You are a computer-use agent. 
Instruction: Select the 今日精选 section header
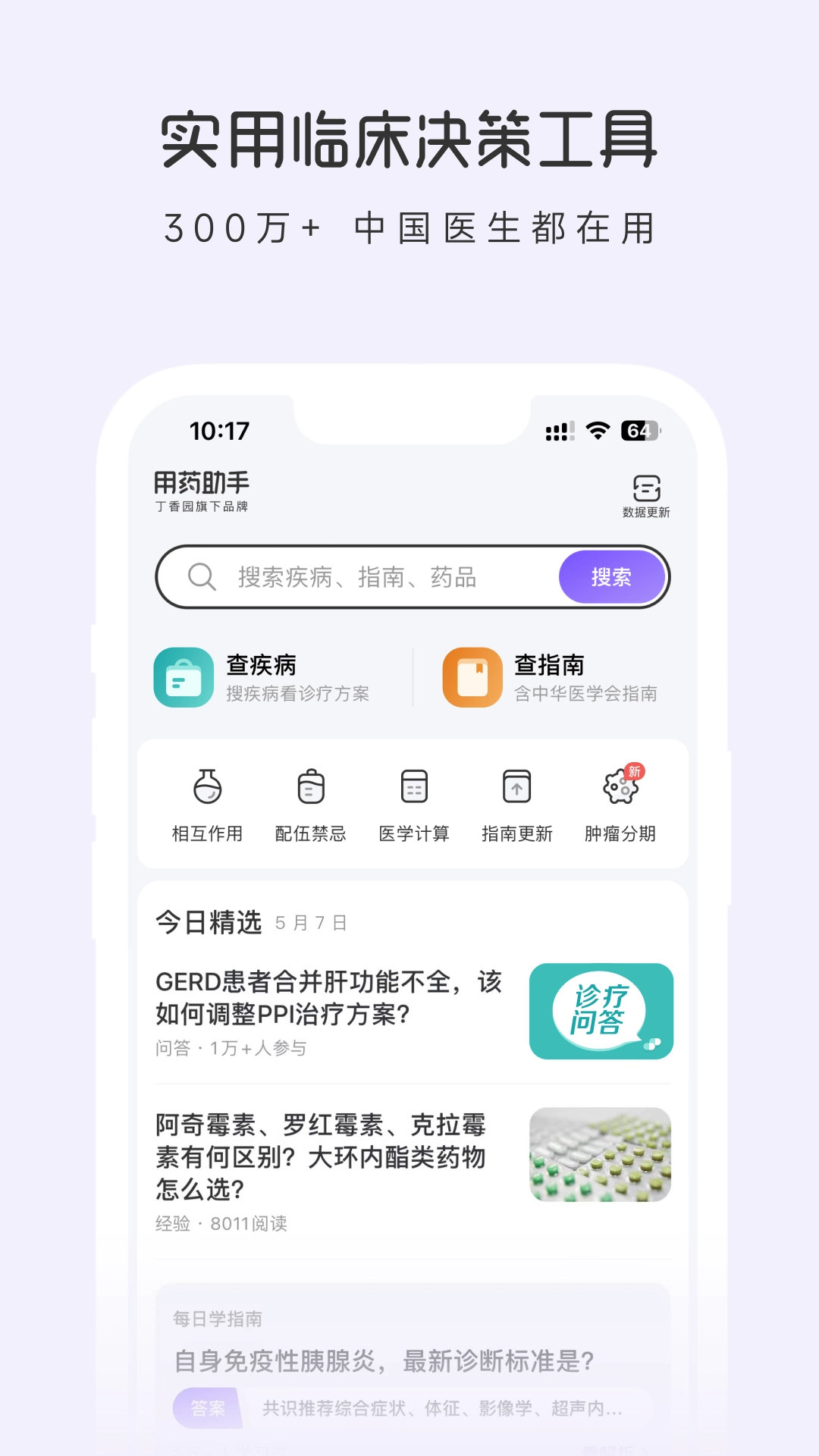click(207, 923)
